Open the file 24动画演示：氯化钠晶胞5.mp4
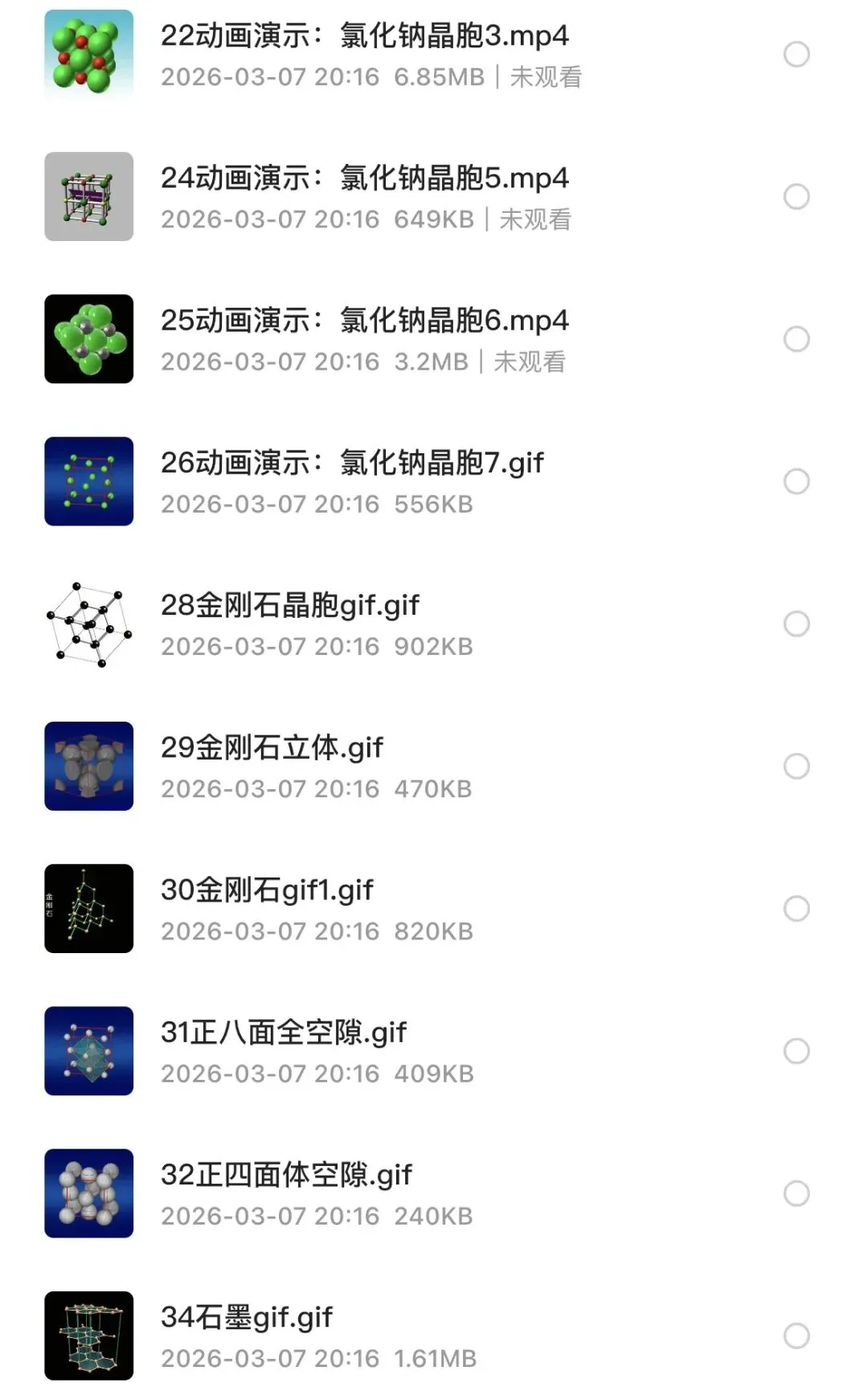This screenshot has height=1387, width=868. [x=364, y=178]
